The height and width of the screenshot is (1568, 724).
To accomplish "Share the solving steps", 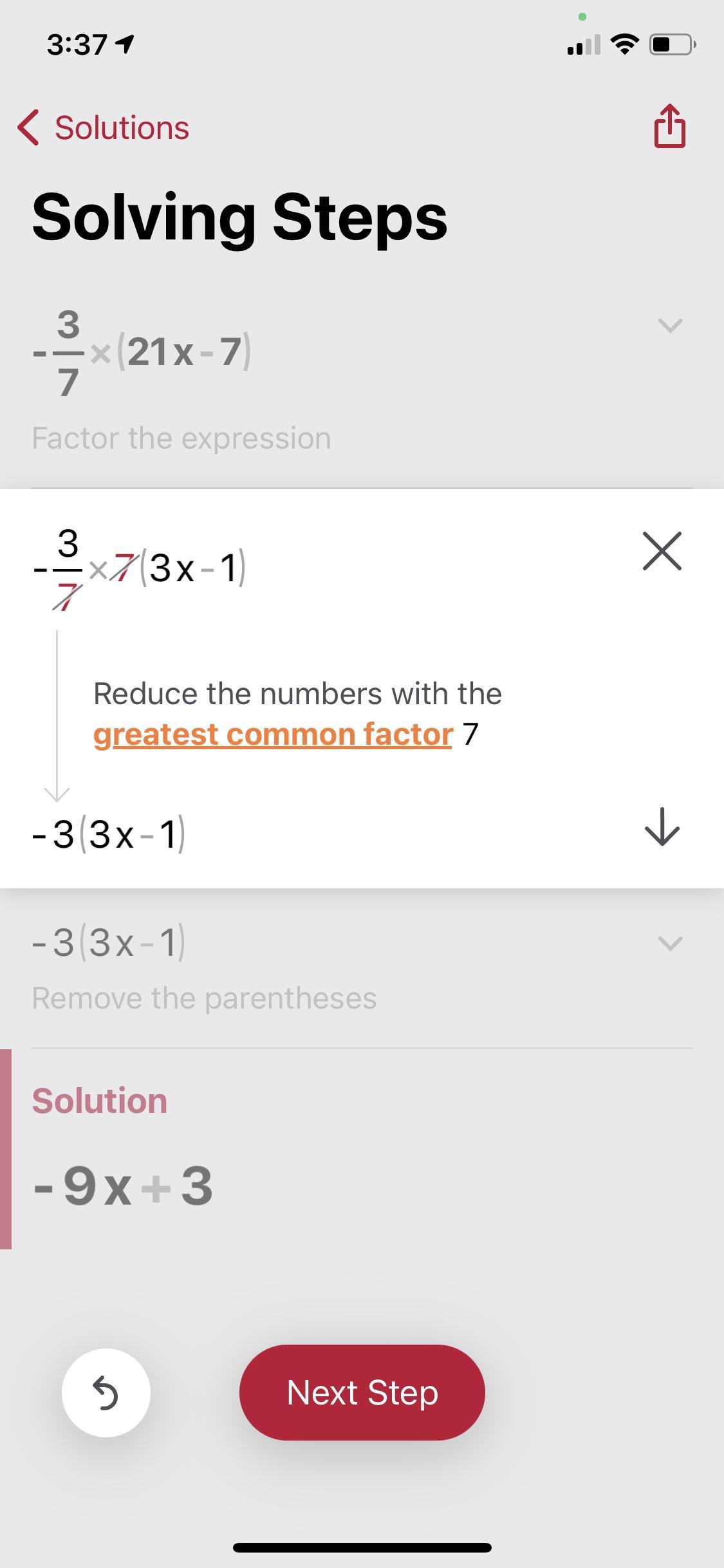I will click(x=669, y=126).
